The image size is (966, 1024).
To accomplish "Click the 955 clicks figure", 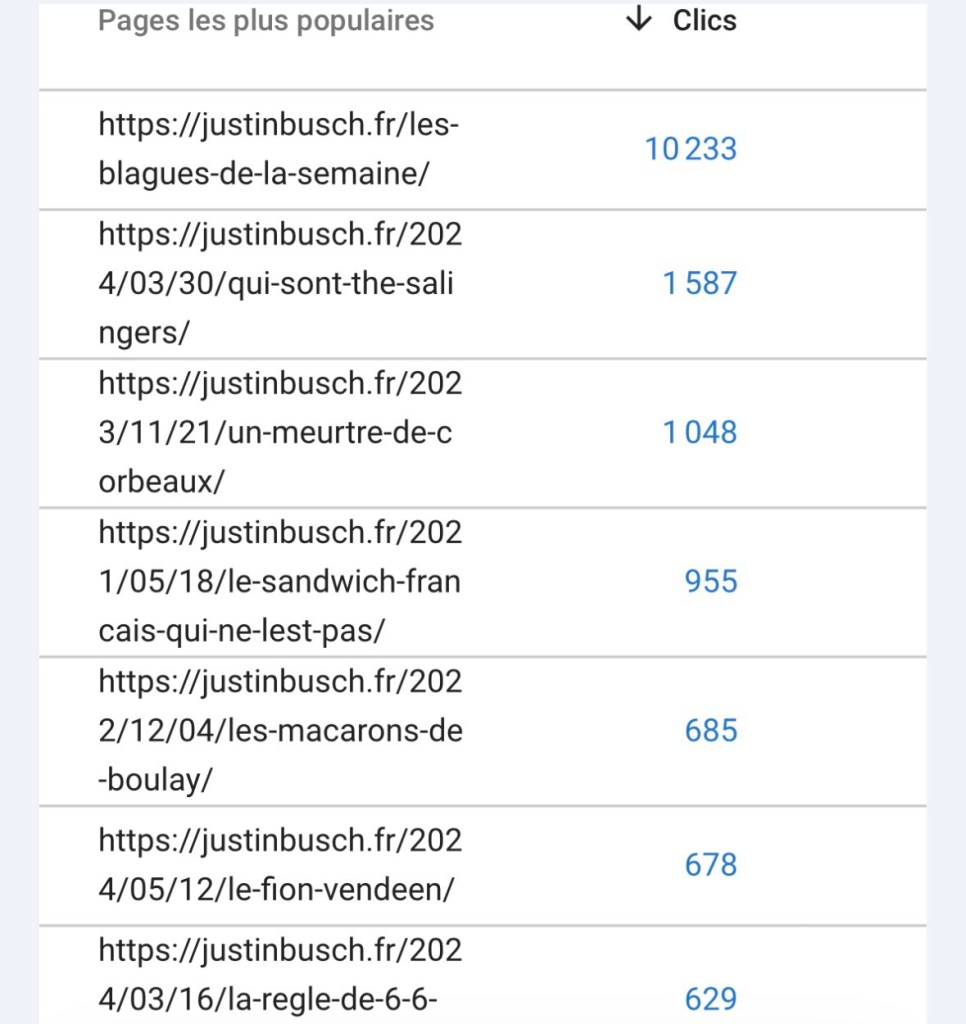I will pos(710,581).
